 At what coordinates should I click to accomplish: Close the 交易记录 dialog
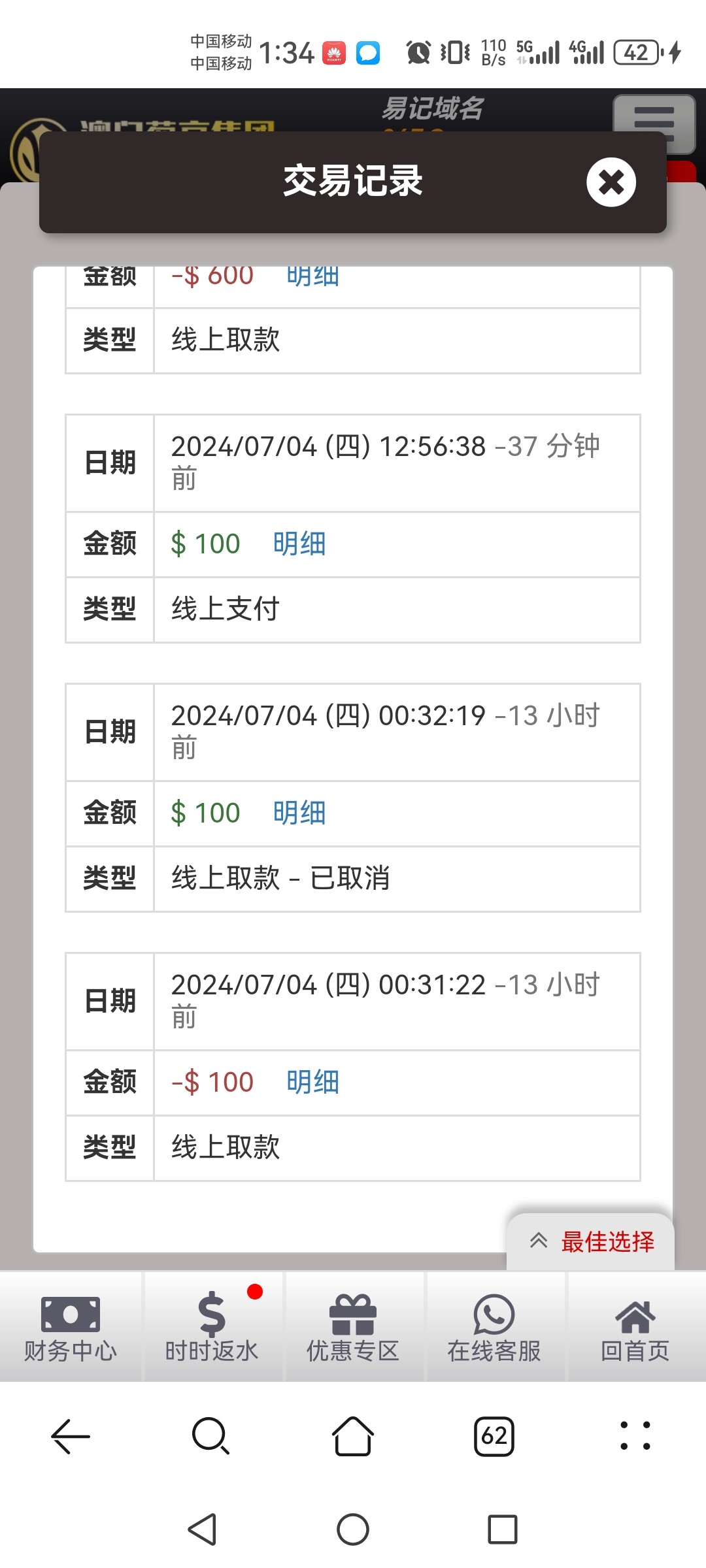(x=611, y=182)
